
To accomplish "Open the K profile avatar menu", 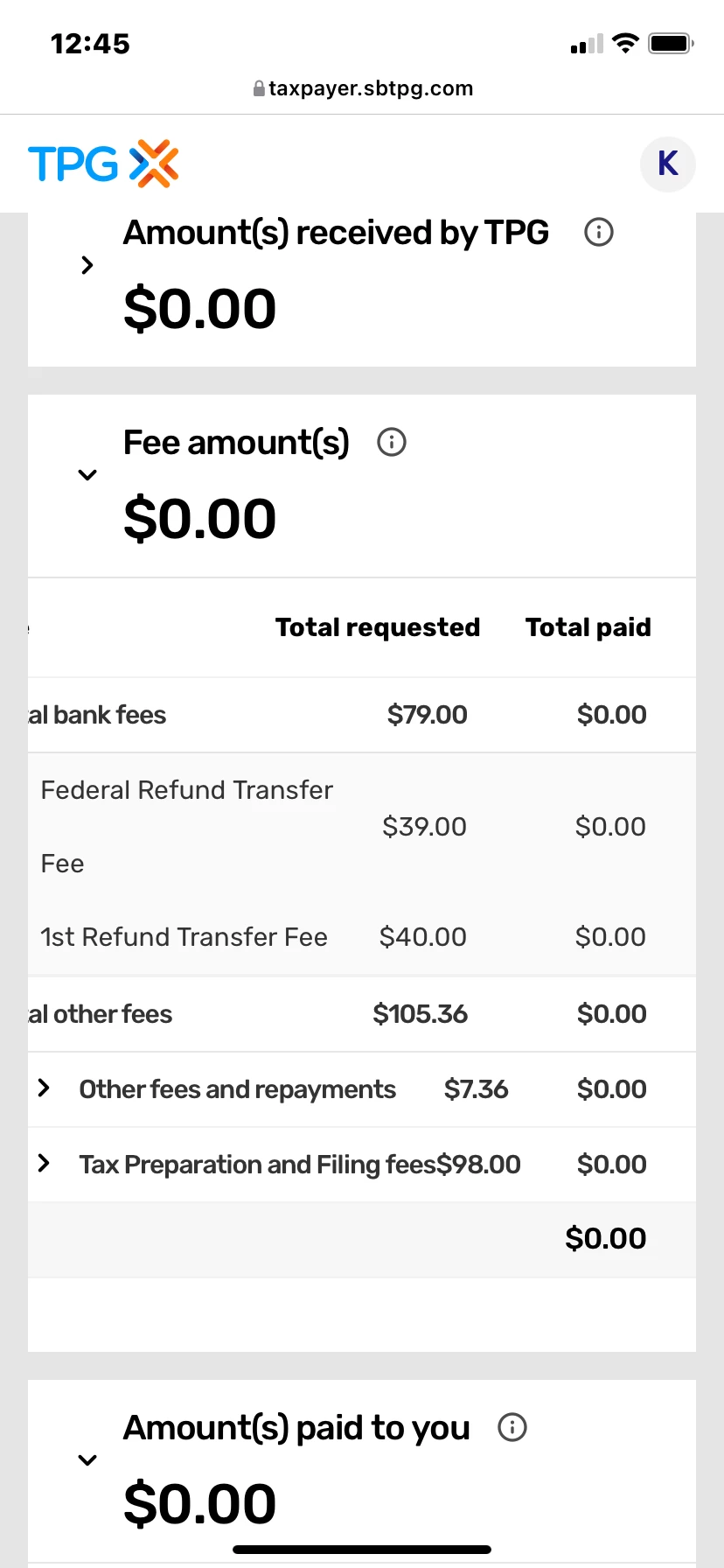I will coord(667,164).
